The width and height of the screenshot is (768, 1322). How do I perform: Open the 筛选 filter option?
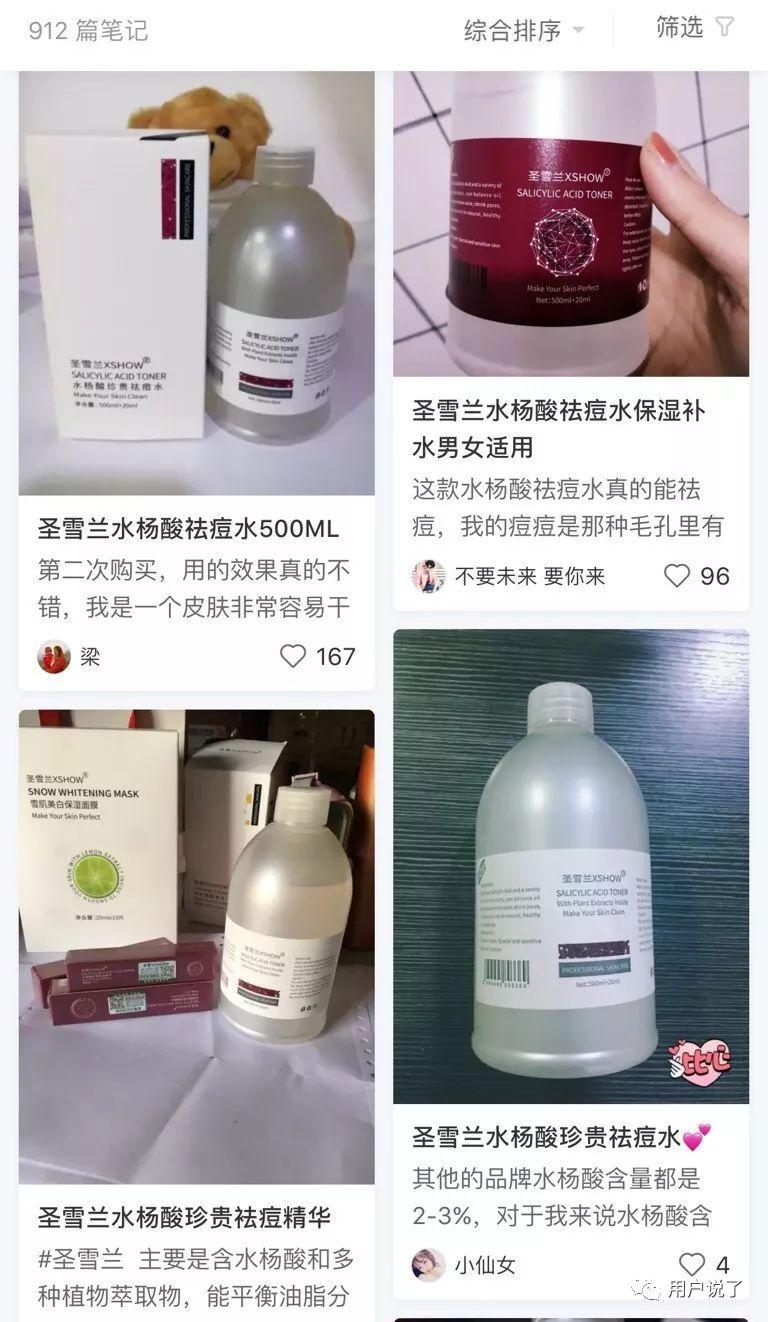[695, 28]
